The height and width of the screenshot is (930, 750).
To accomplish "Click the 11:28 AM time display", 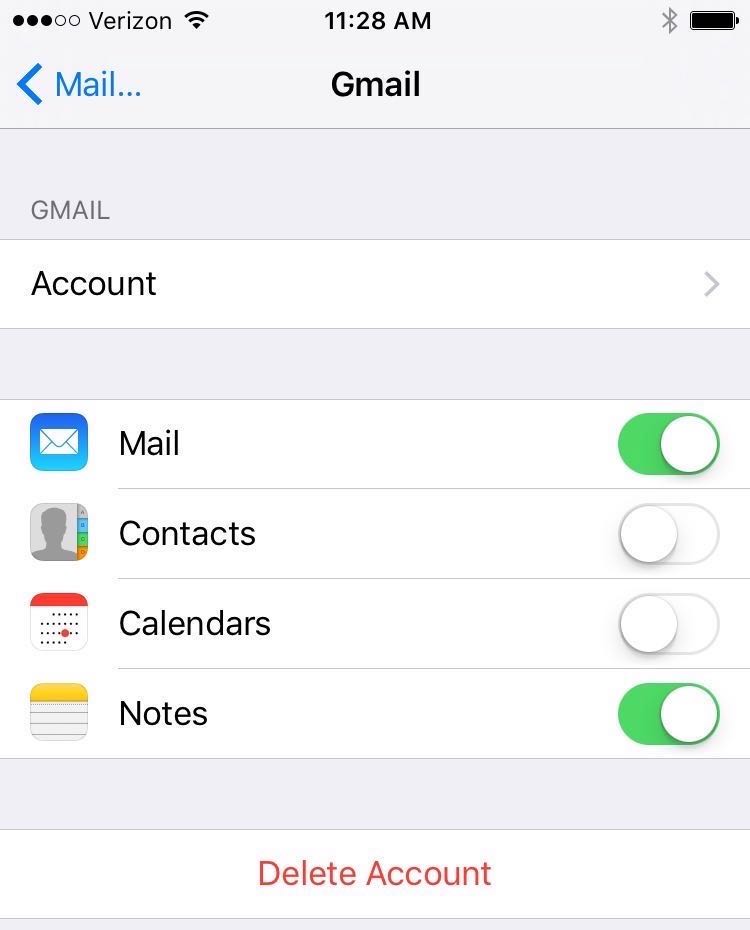I will click(x=378, y=19).
